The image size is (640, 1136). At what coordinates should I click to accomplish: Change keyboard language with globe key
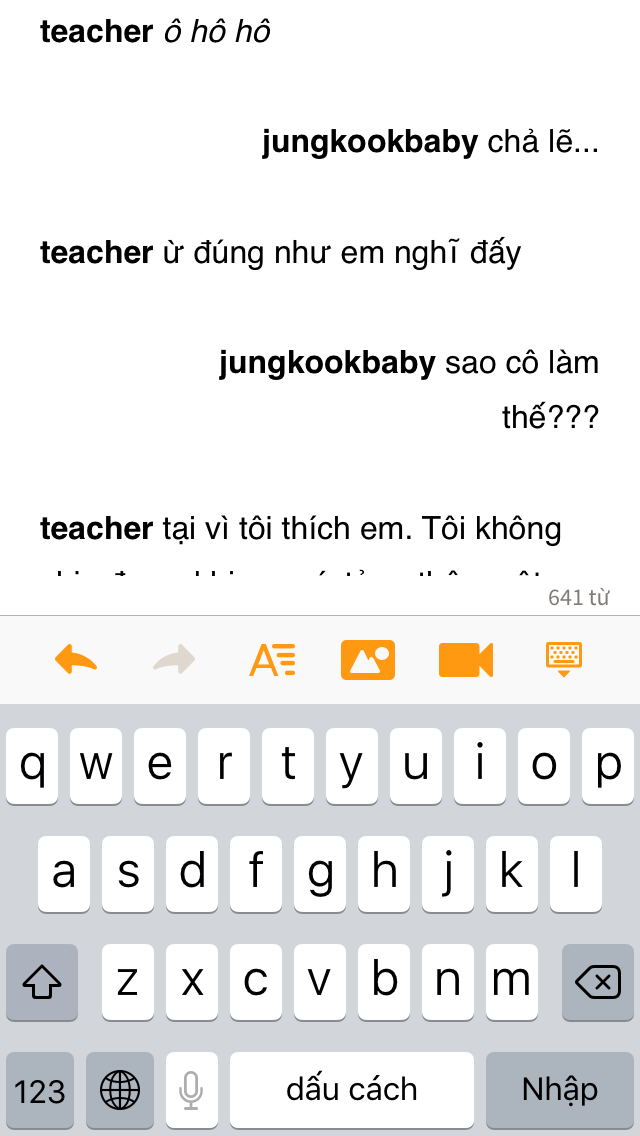coord(120,1090)
